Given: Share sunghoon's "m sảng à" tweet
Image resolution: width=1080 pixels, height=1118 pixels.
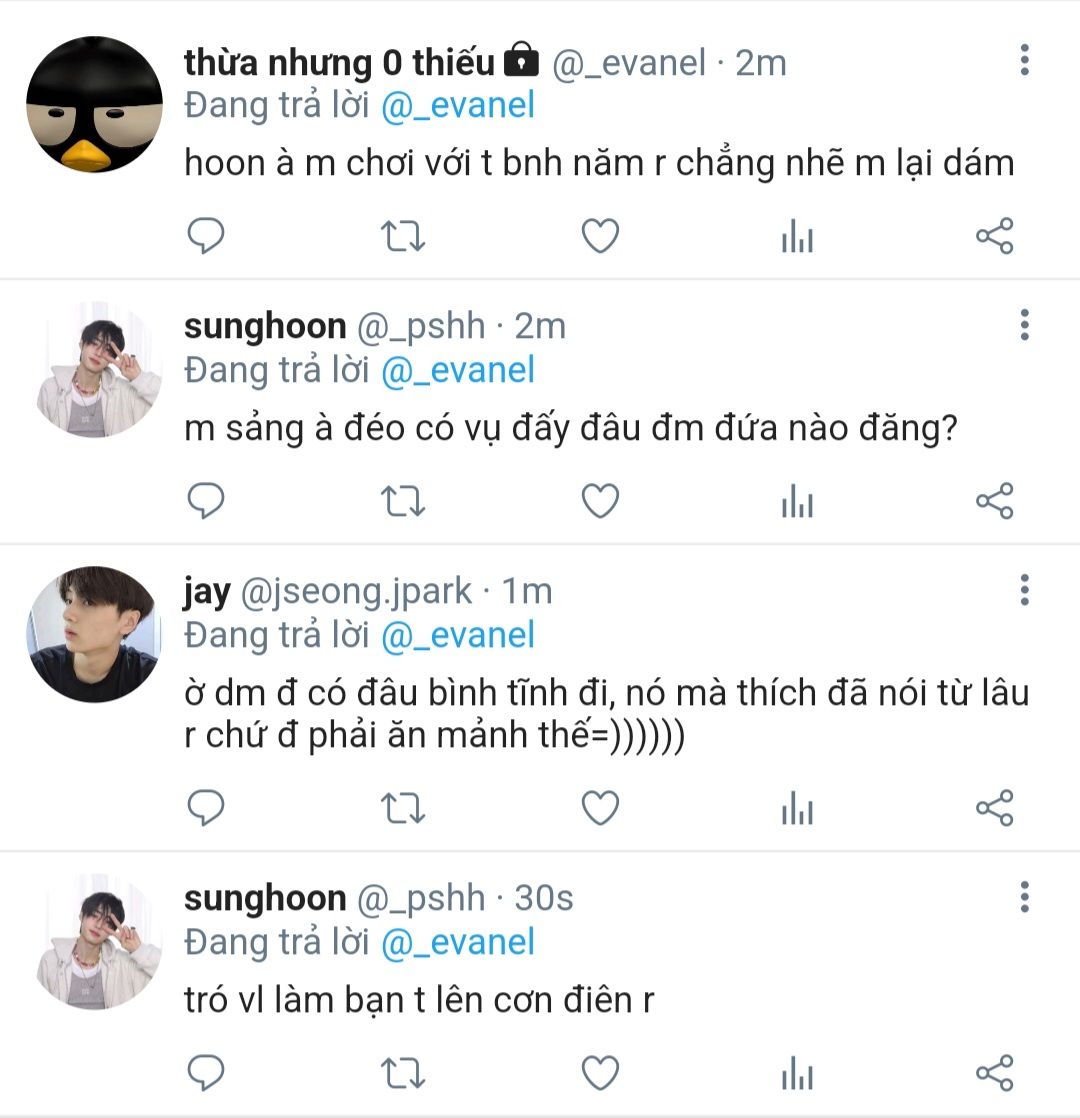Looking at the screenshot, I should tap(994, 500).
